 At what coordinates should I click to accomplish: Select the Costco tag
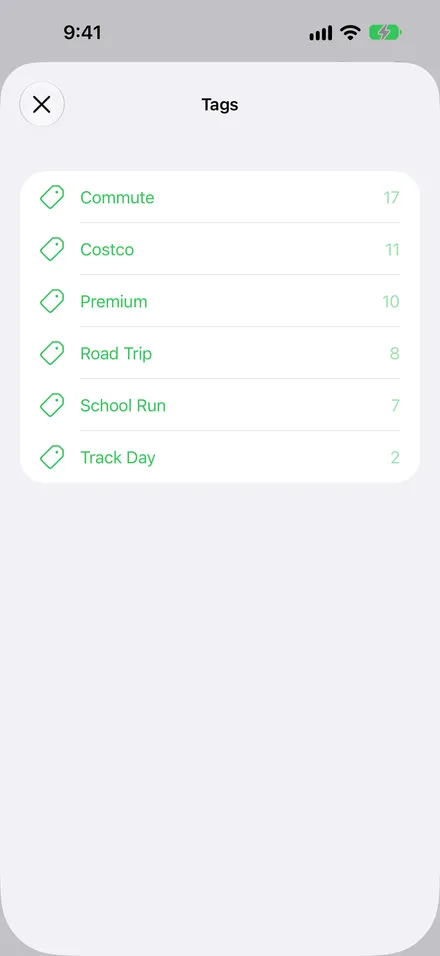tap(220, 249)
